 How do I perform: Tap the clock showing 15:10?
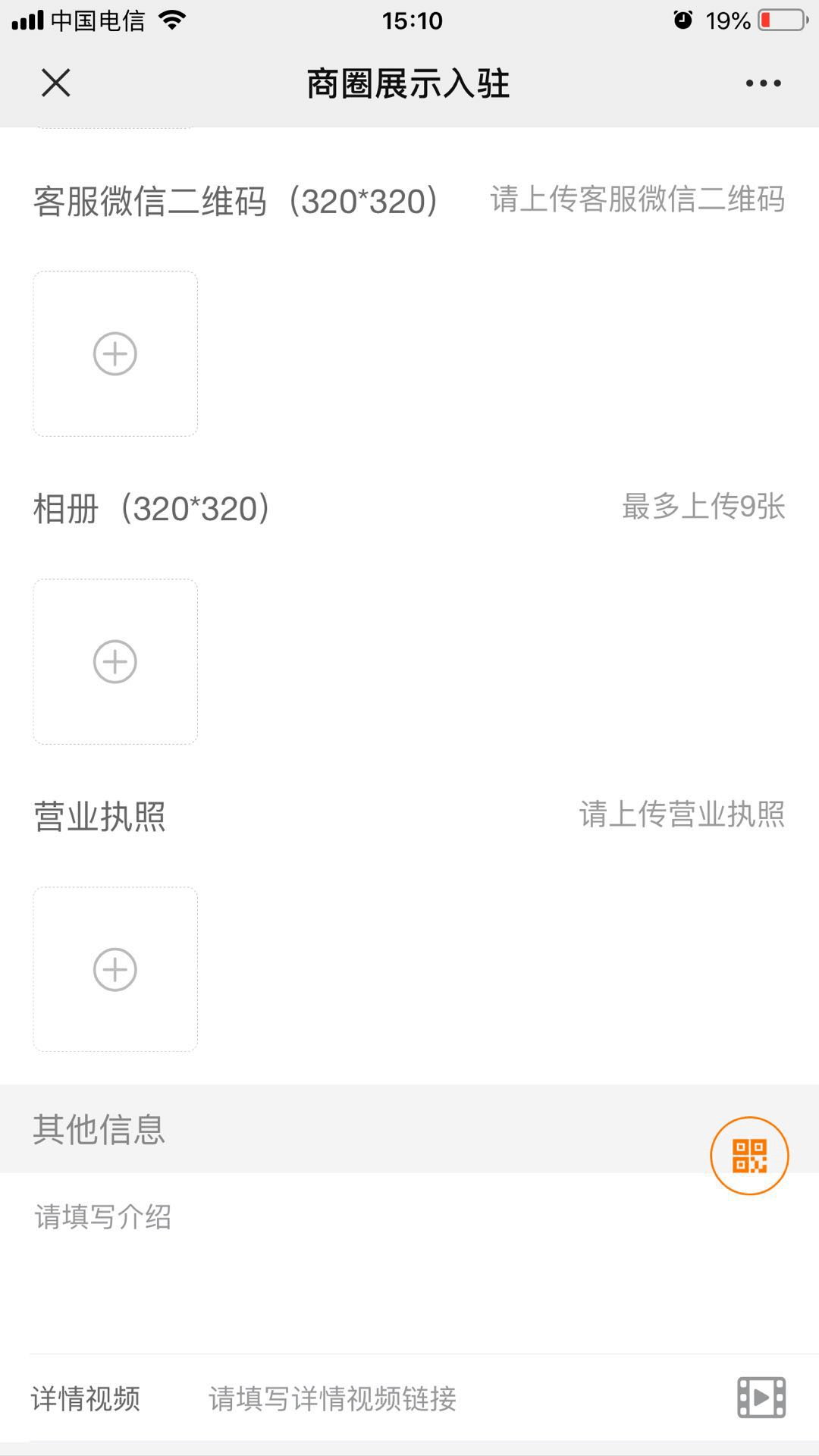(x=409, y=20)
